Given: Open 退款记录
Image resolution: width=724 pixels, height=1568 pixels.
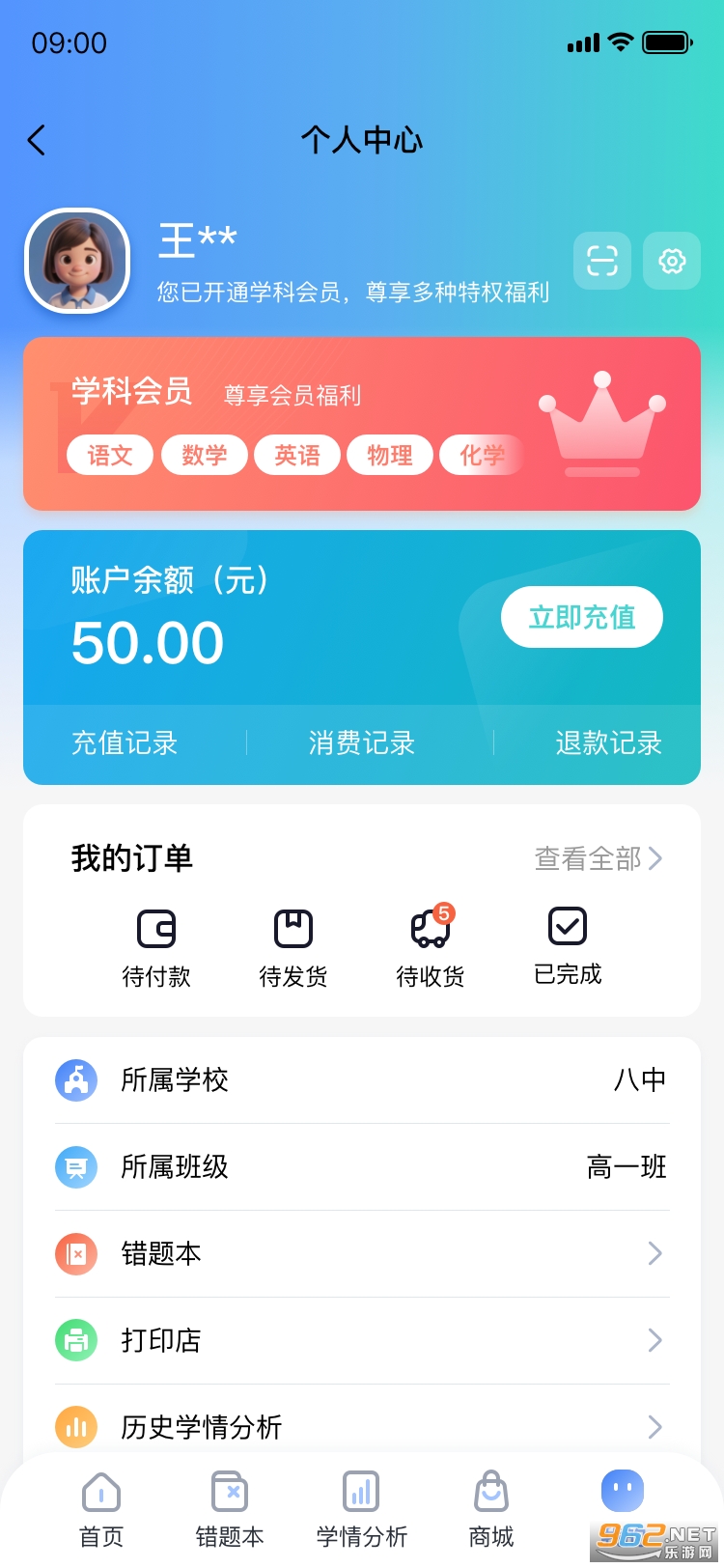Looking at the screenshot, I should tap(608, 742).
